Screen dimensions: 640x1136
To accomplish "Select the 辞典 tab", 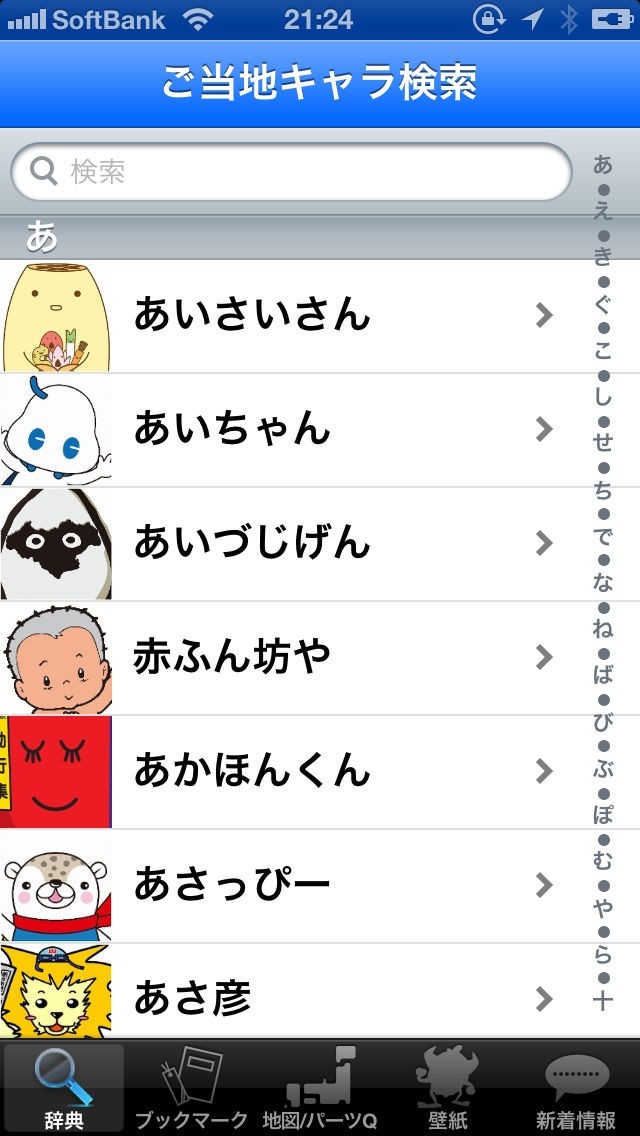I will point(64,1088).
